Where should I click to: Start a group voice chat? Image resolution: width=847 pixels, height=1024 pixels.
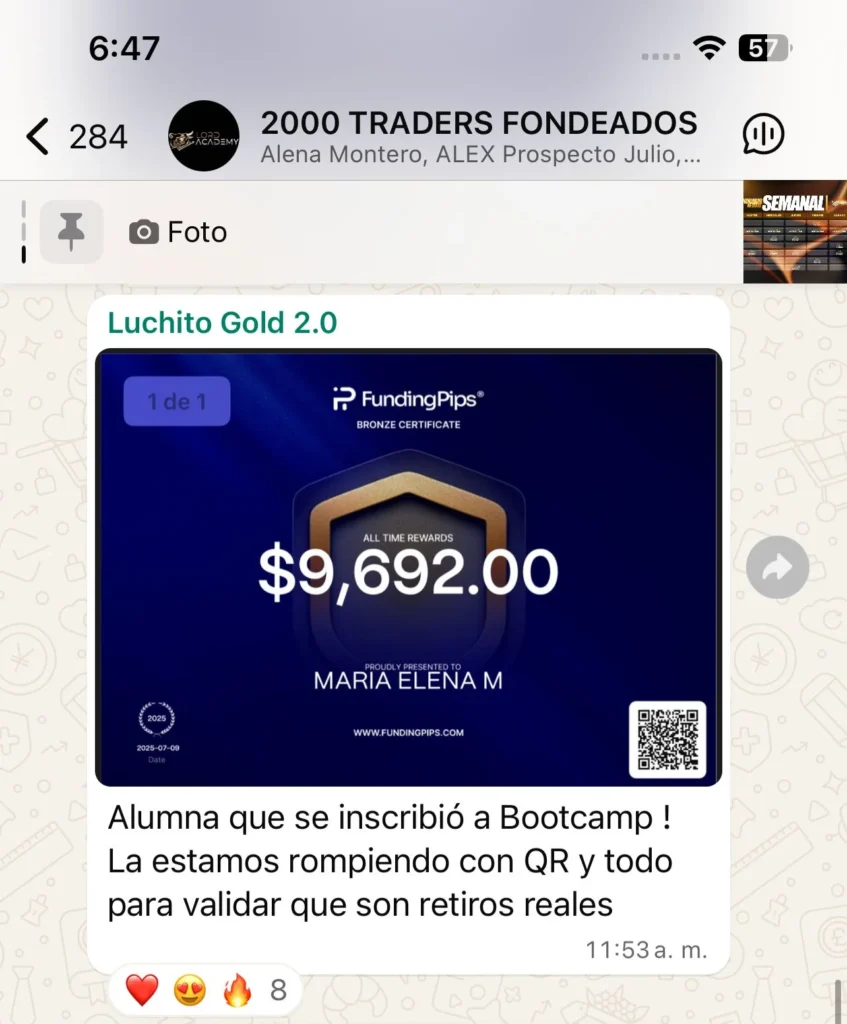pos(763,135)
